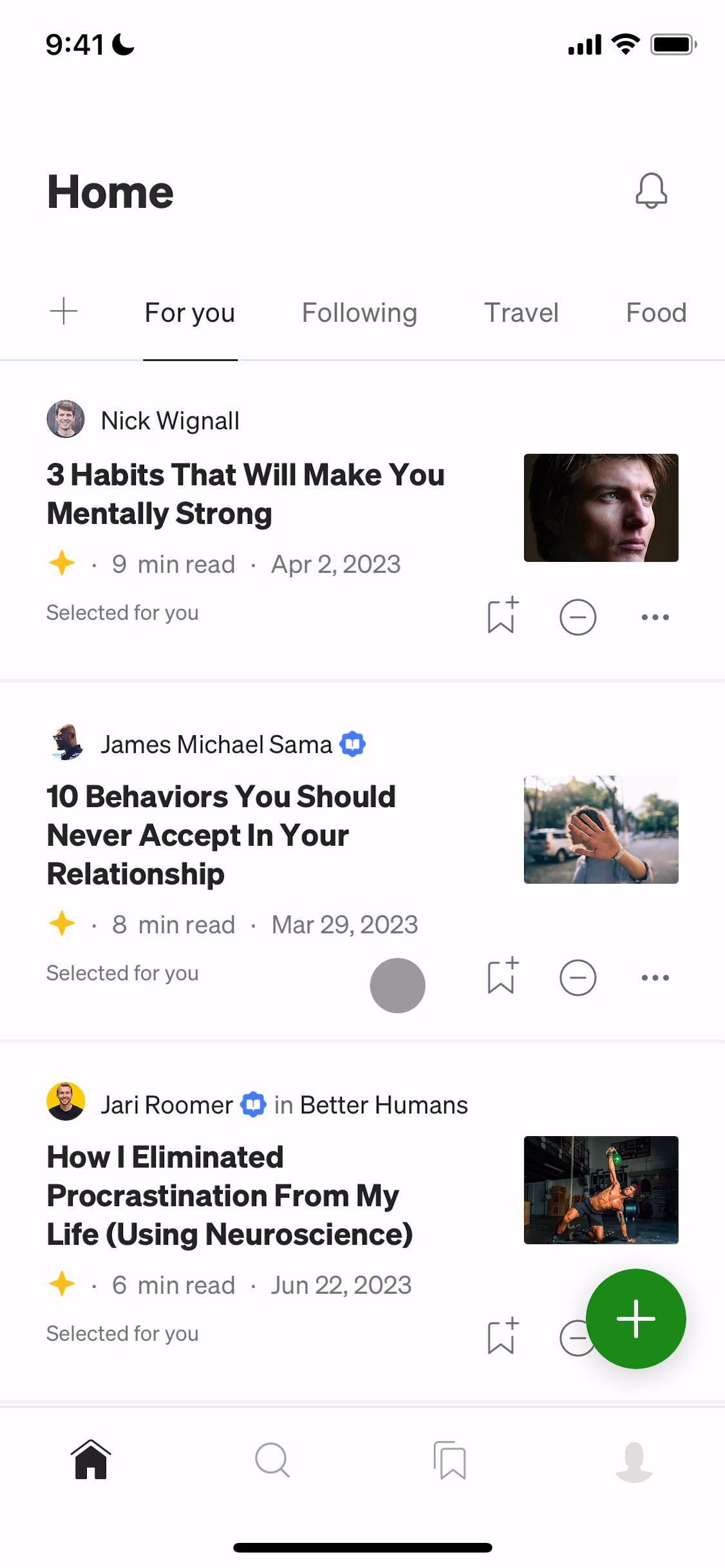
Task: Open the notifications bell
Action: 651,191
